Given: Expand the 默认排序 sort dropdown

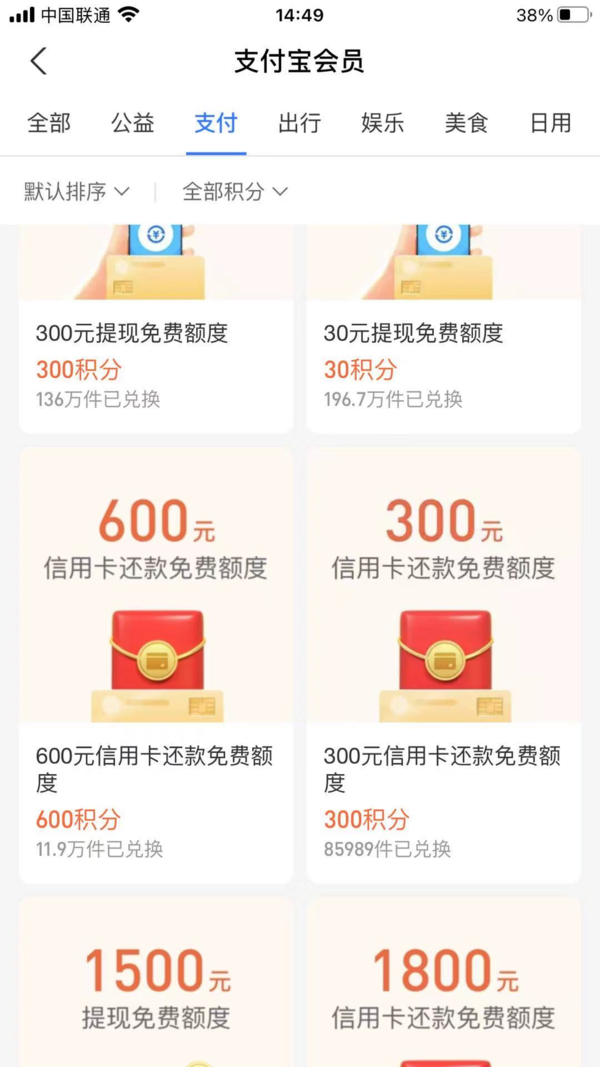Looking at the screenshot, I should pos(77,191).
